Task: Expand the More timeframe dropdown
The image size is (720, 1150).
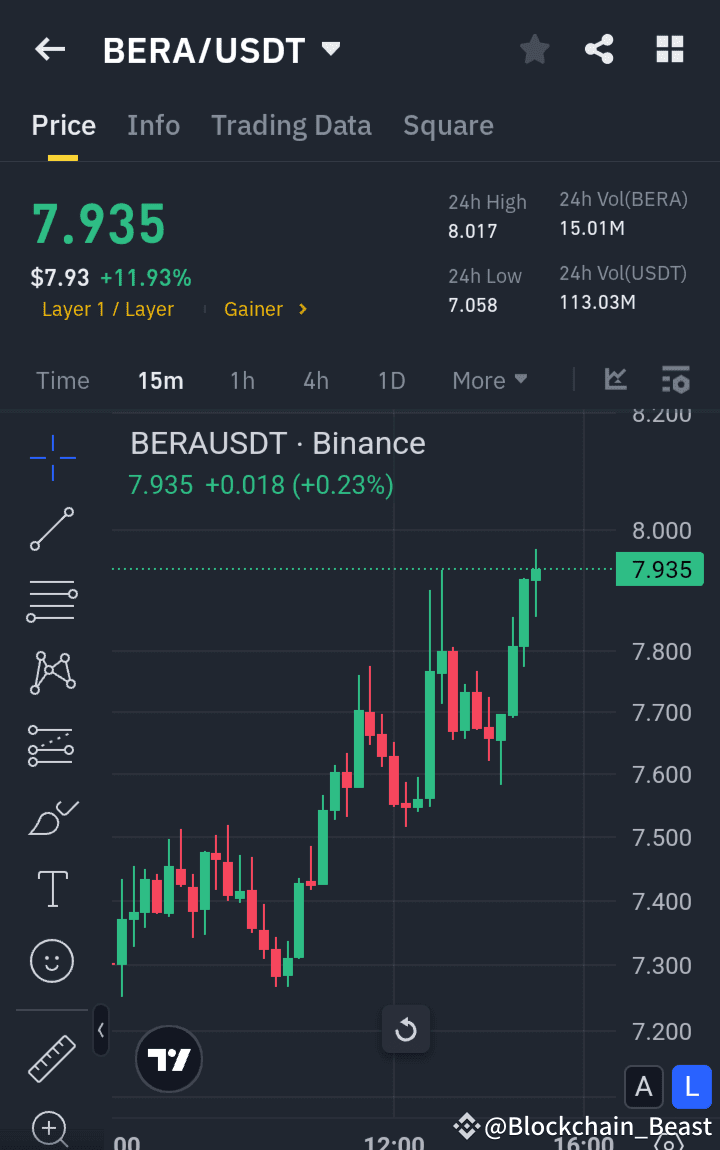Action: 489,380
